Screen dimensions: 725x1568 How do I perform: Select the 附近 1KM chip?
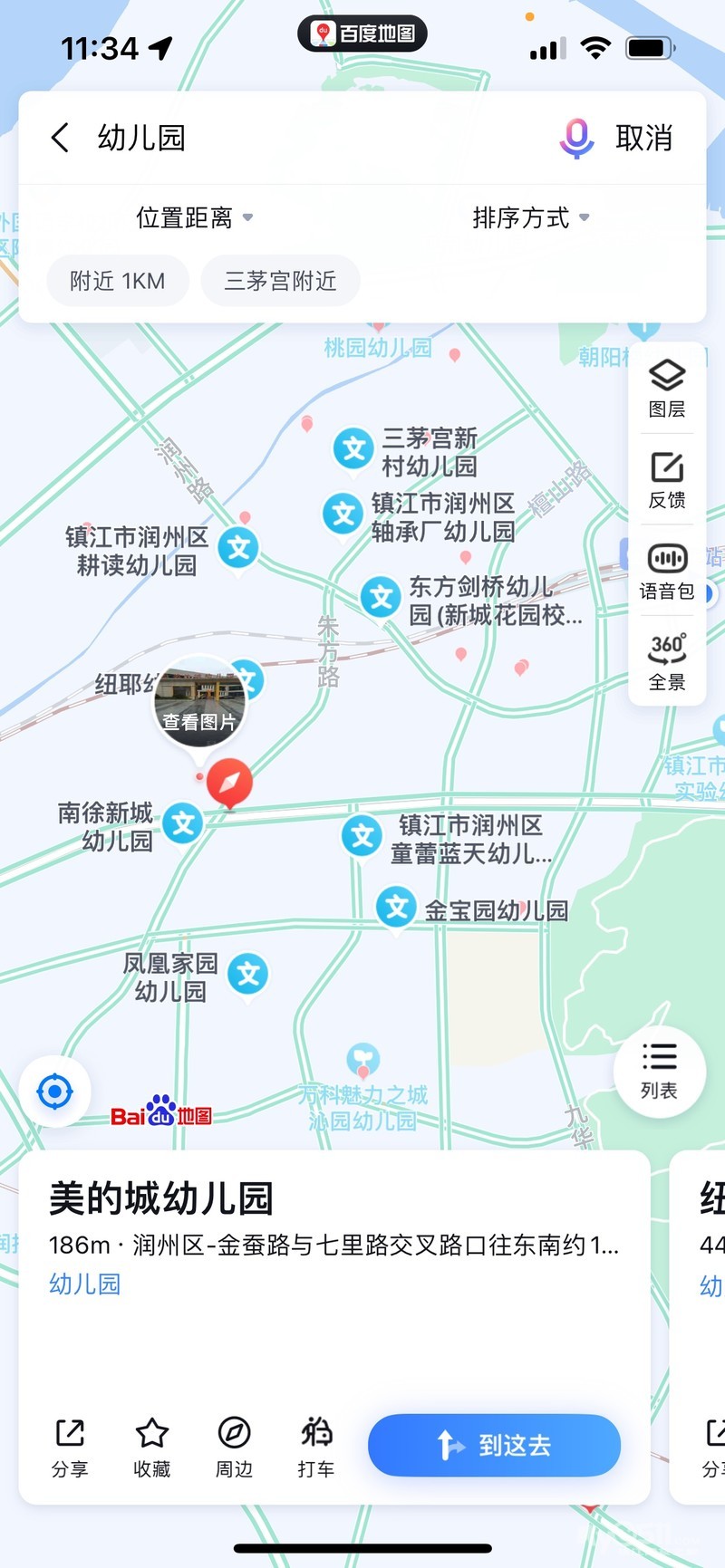tap(118, 281)
